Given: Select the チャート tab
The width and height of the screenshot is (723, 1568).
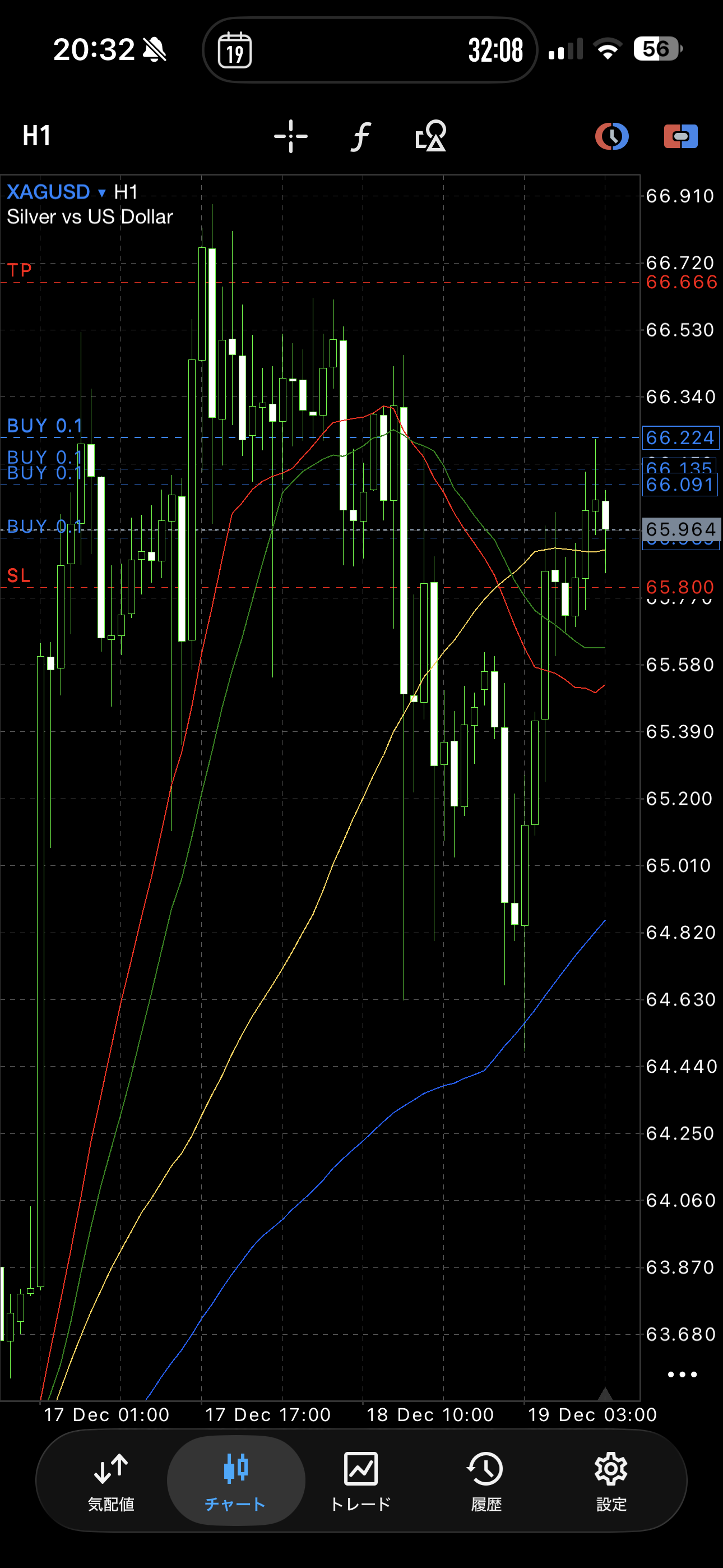Looking at the screenshot, I should (235, 1481).
